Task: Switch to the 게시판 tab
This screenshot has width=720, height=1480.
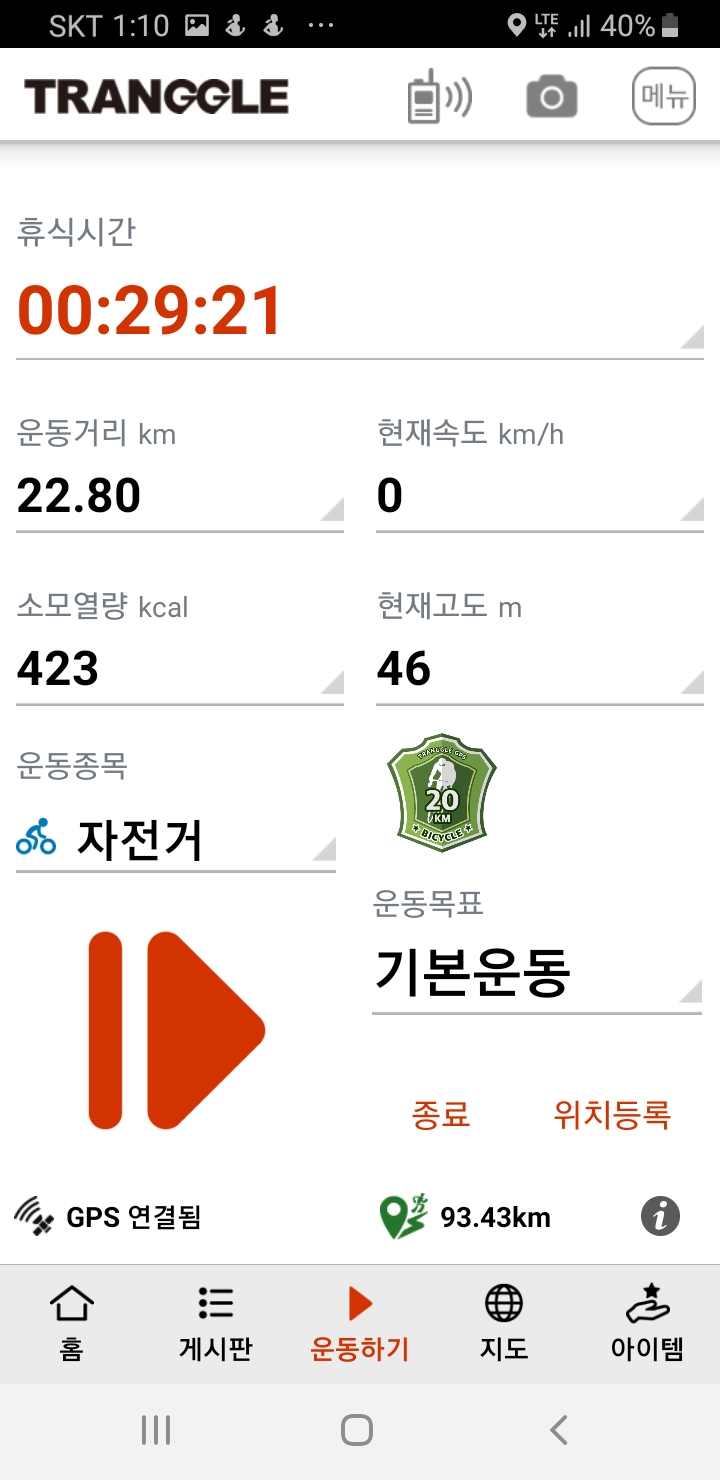Action: point(216,1324)
